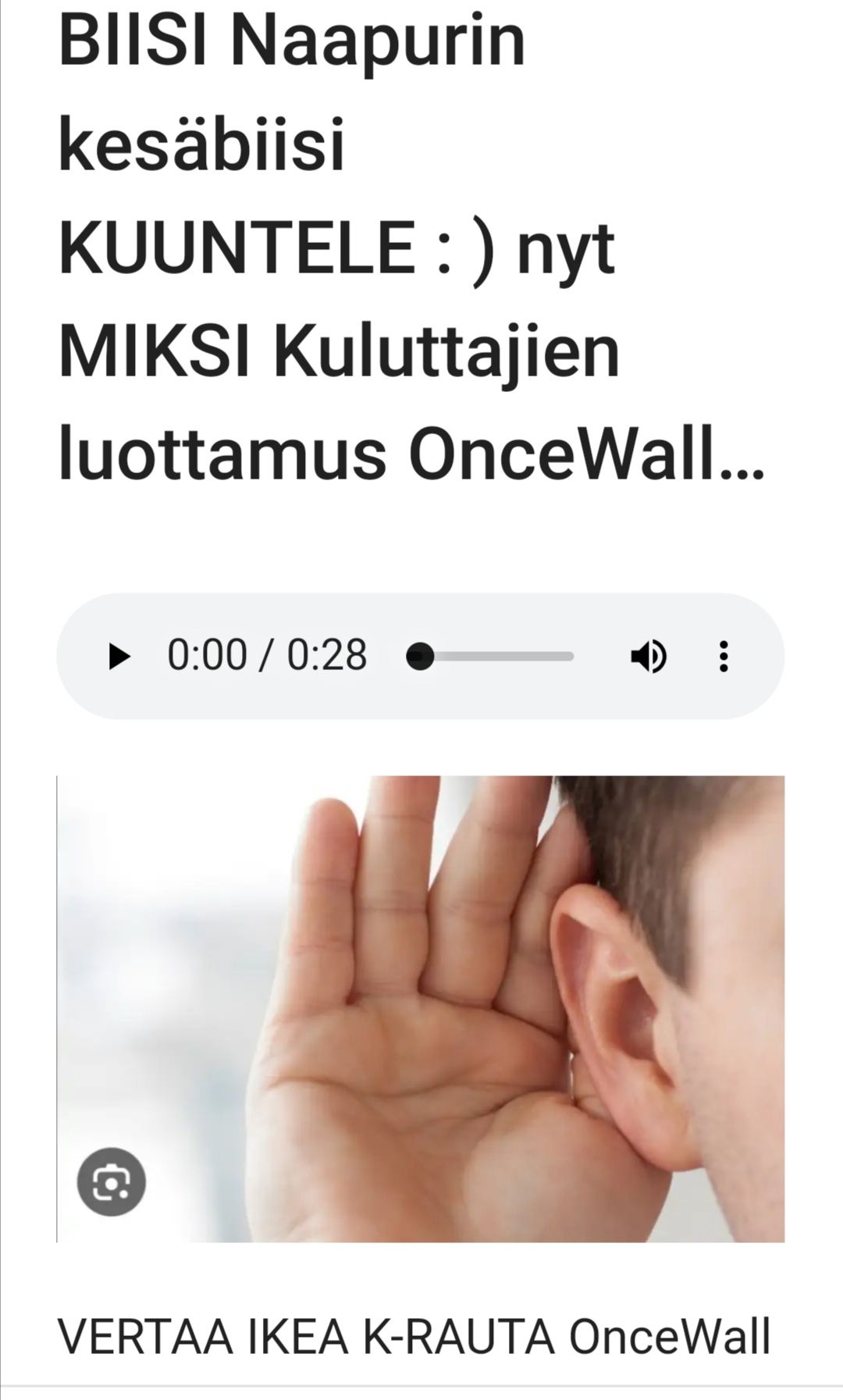
Task: Open the audio player overflow menu
Action: point(724,657)
